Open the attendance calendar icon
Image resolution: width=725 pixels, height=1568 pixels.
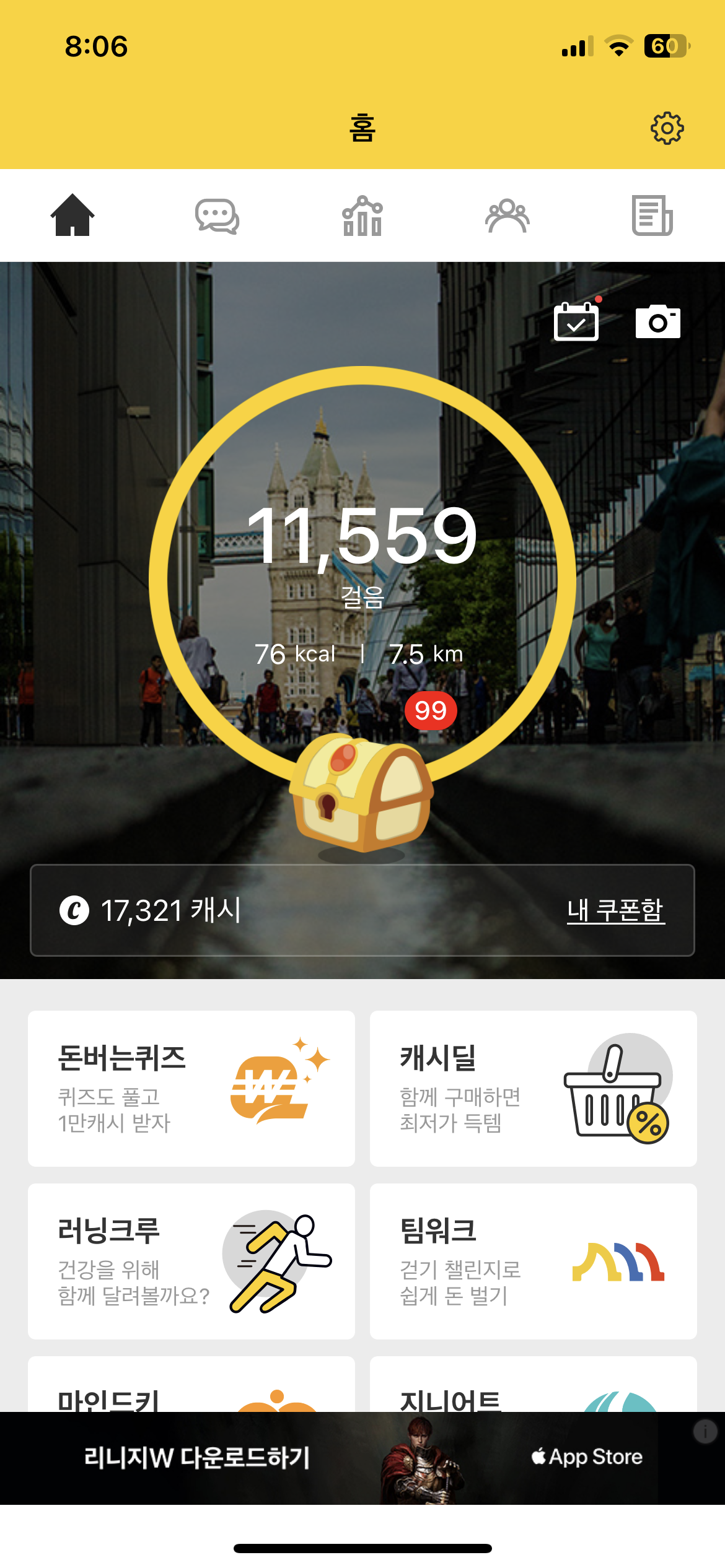pyautogui.click(x=576, y=321)
